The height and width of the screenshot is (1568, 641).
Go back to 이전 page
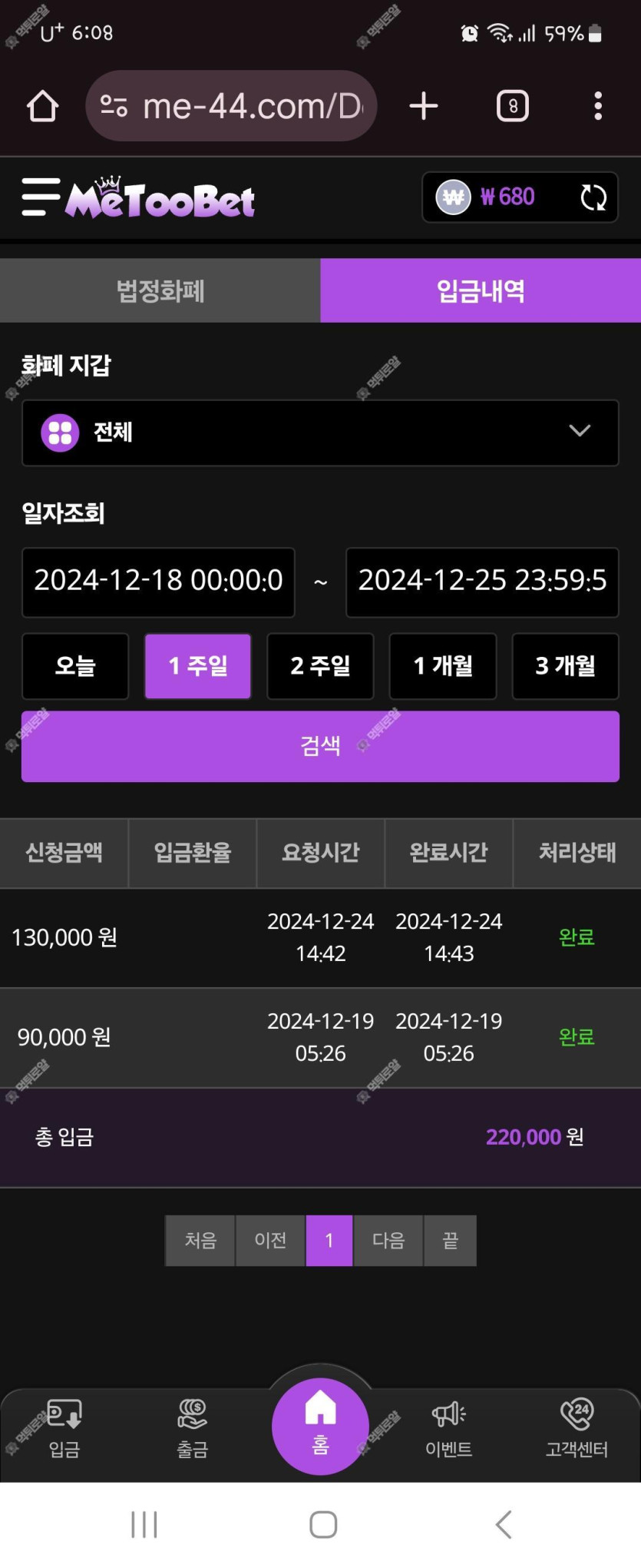pyautogui.click(x=270, y=1240)
